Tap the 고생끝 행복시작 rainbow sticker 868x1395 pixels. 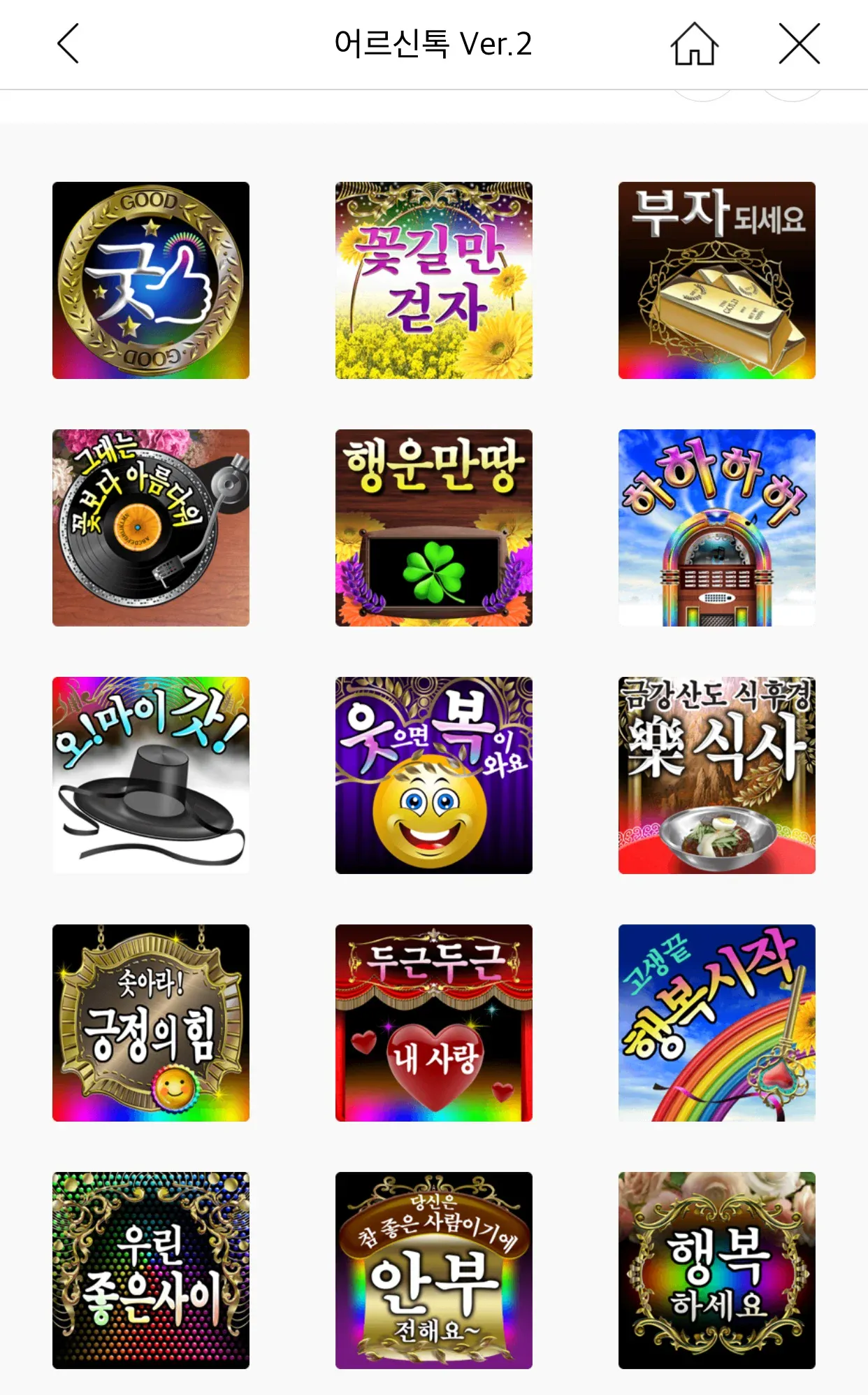716,1023
